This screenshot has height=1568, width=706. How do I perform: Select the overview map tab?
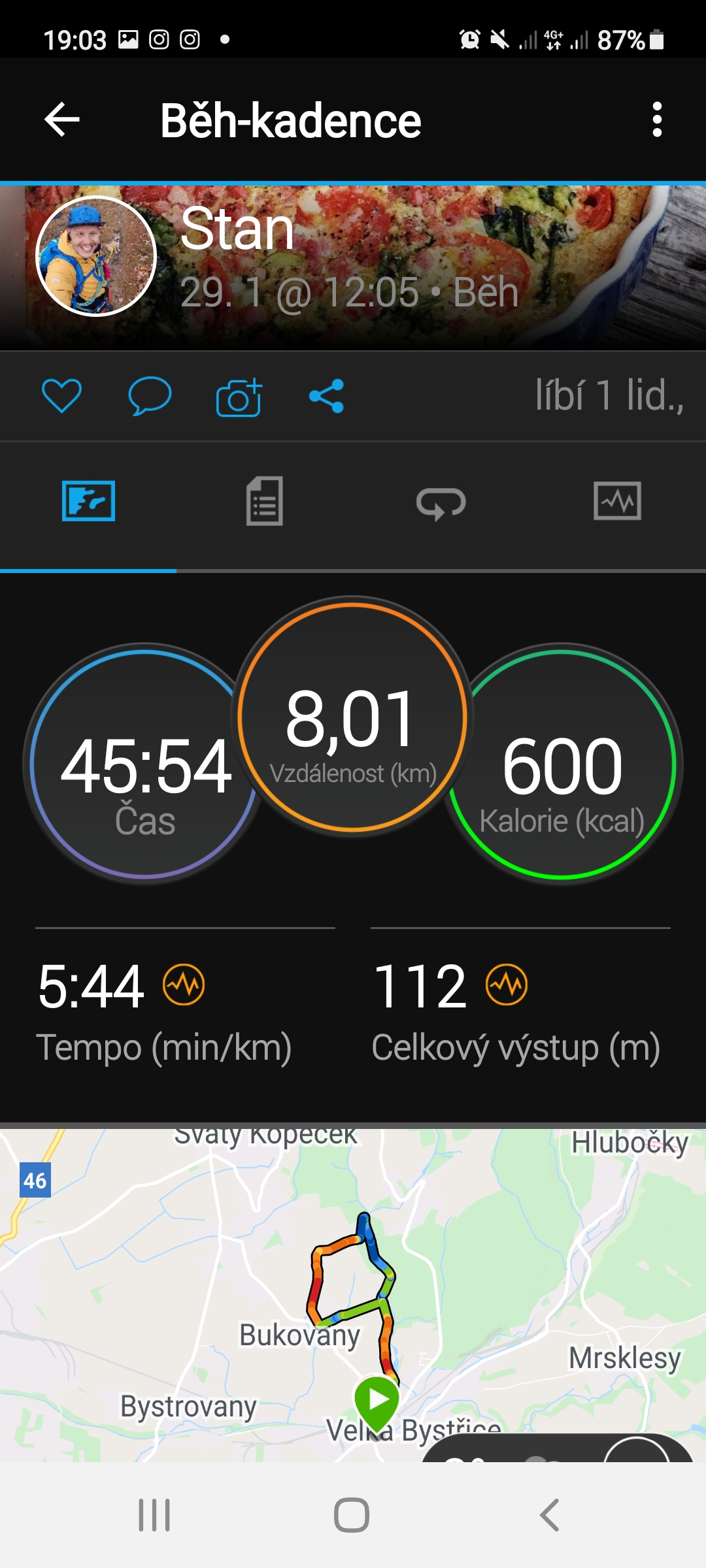(88, 501)
